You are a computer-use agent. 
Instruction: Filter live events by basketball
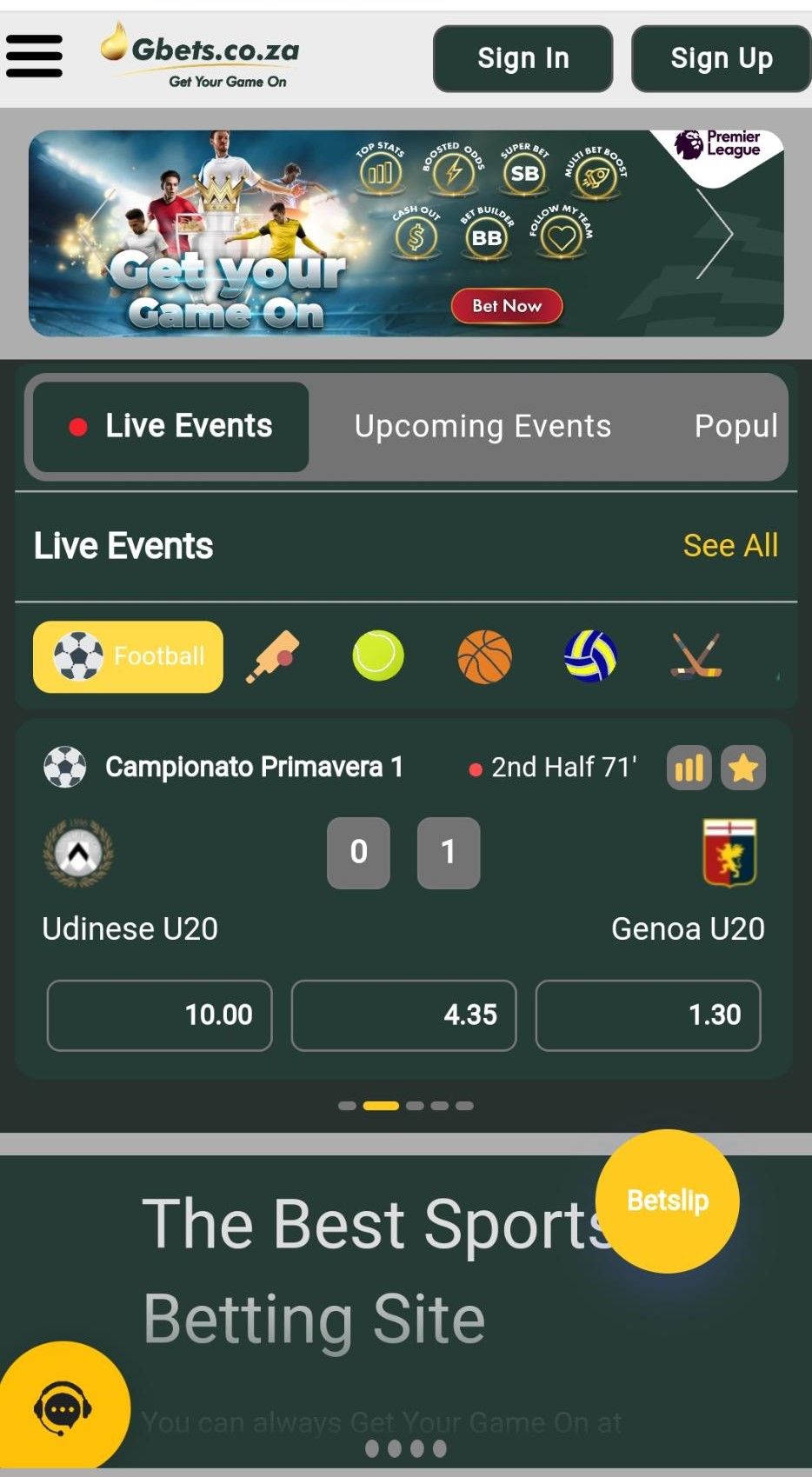(484, 656)
